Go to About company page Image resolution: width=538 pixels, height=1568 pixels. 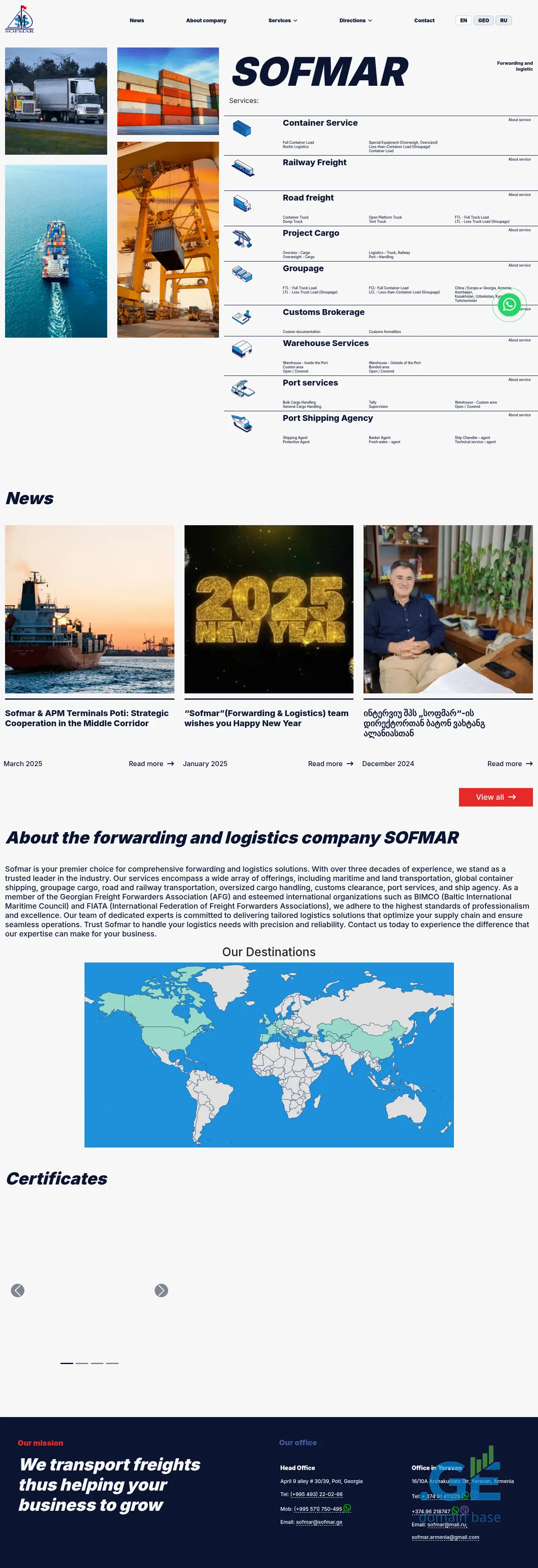coord(206,21)
